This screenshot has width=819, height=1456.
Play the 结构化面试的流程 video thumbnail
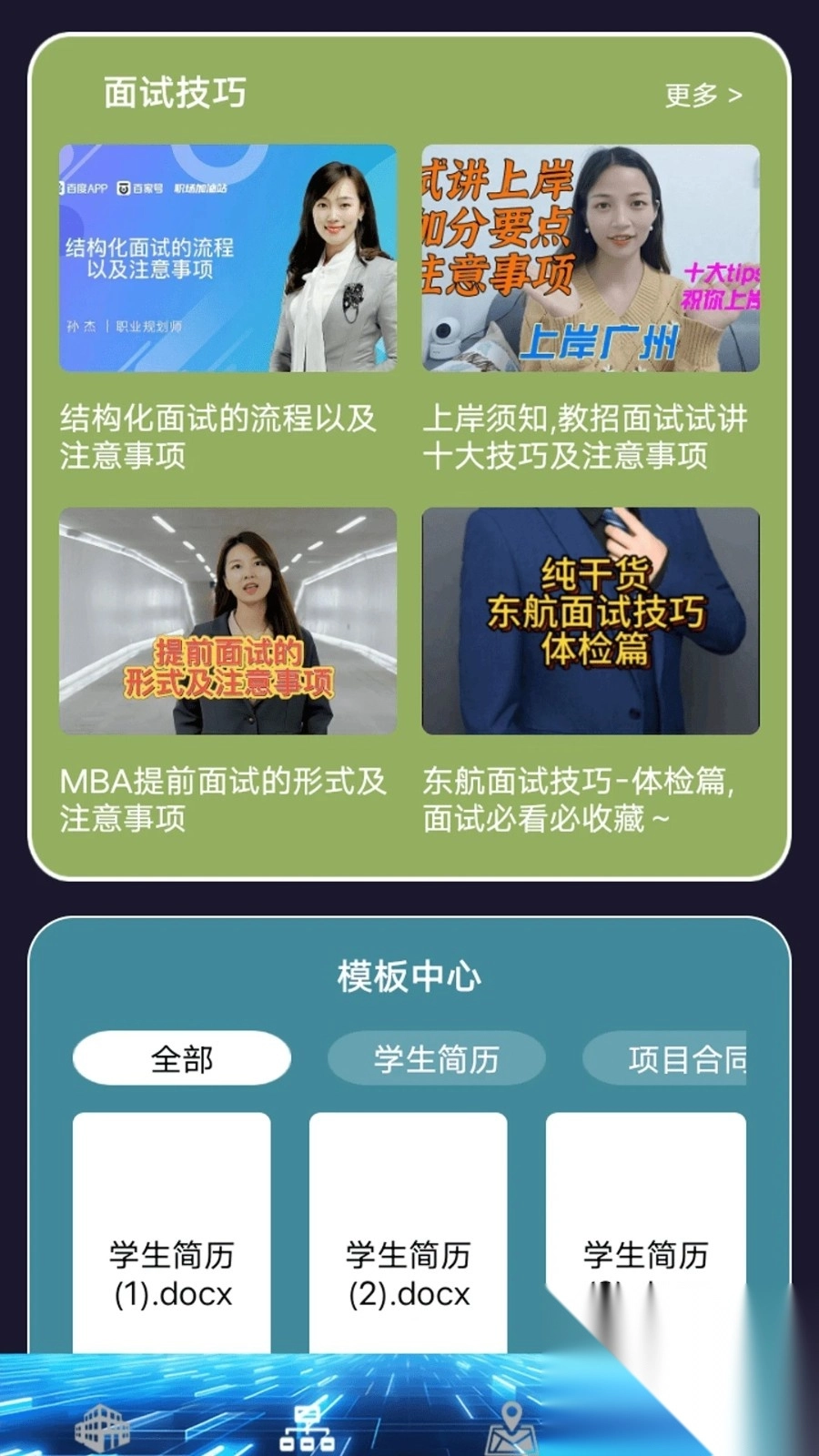(227, 256)
